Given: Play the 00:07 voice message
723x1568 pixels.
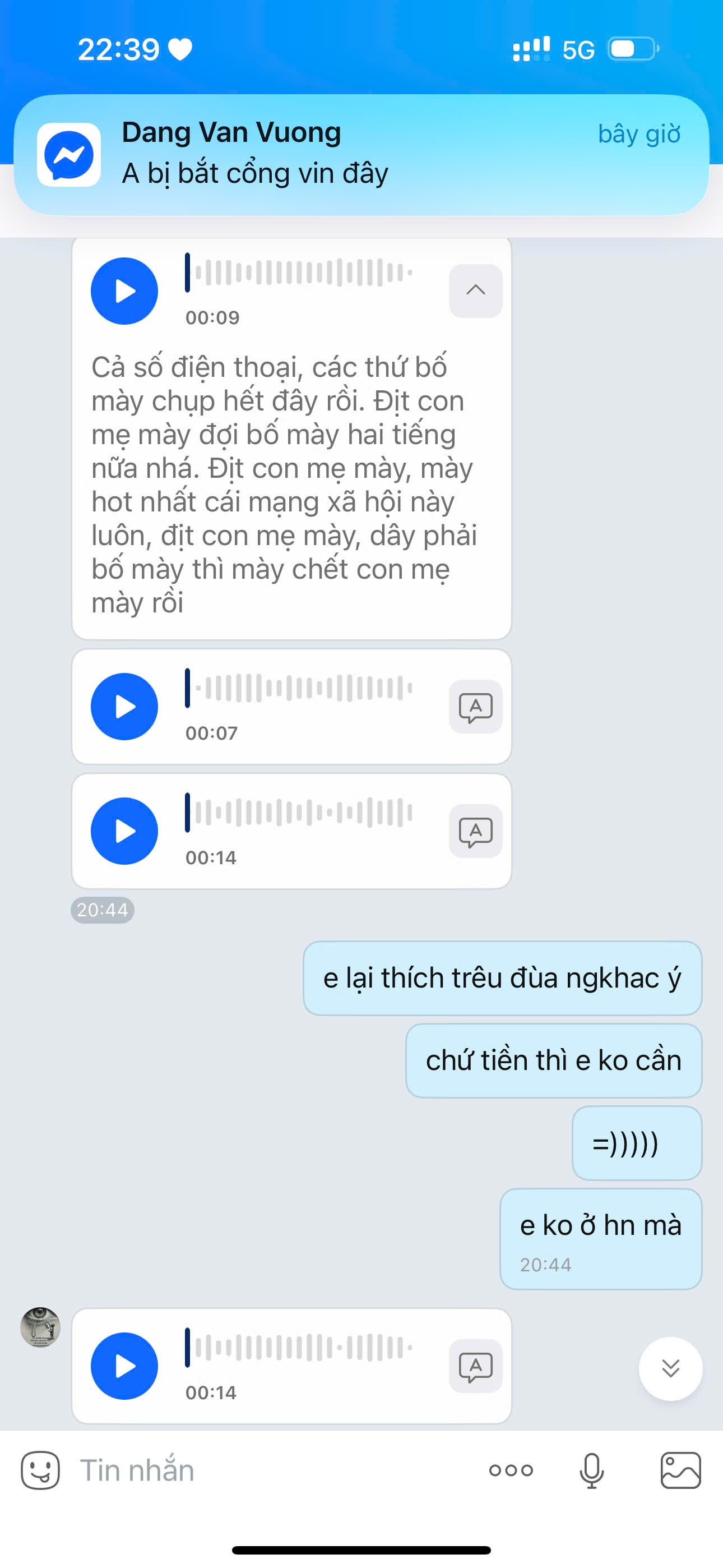Looking at the screenshot, I should pos(124,706).
